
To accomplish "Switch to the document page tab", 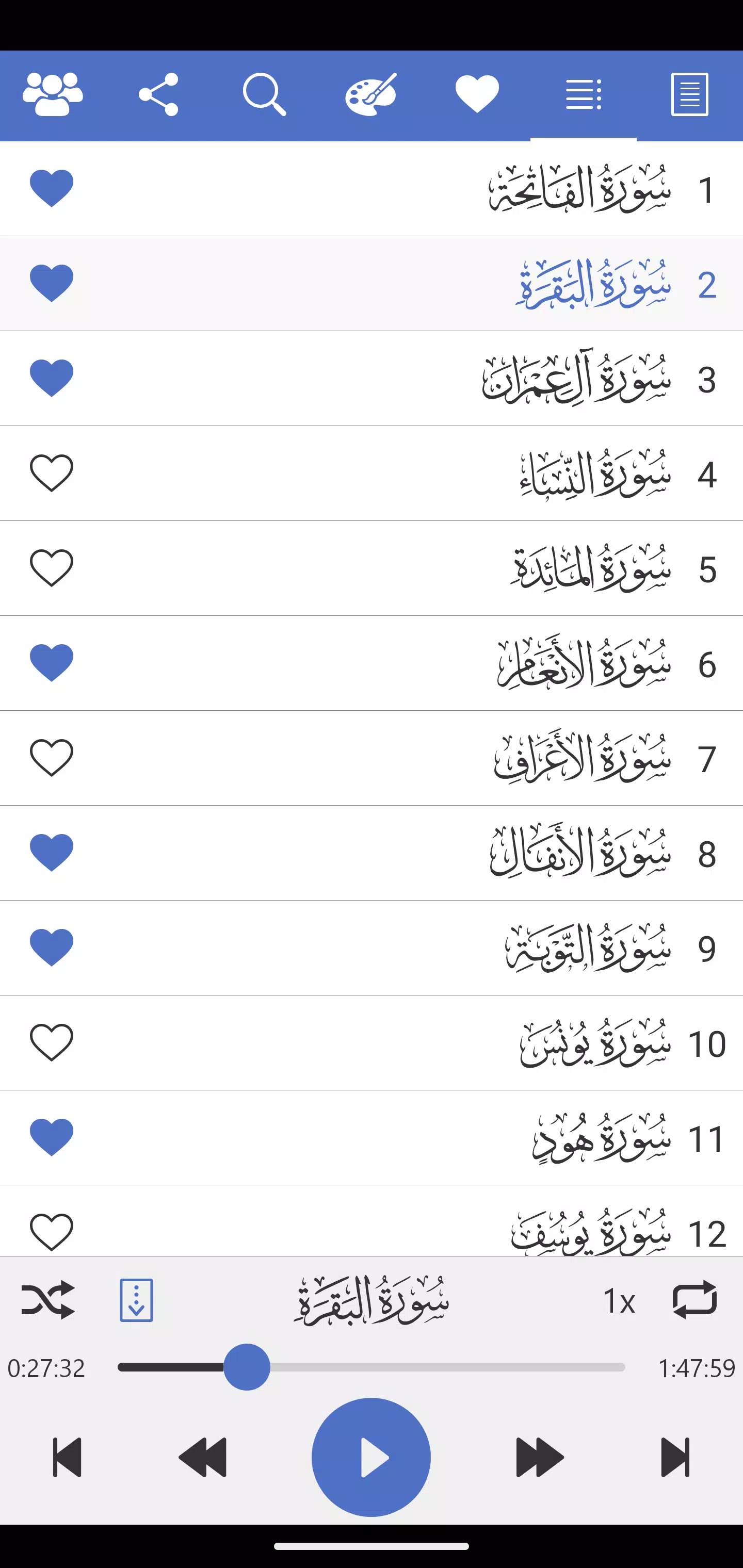I will click(x=689, y=94).
